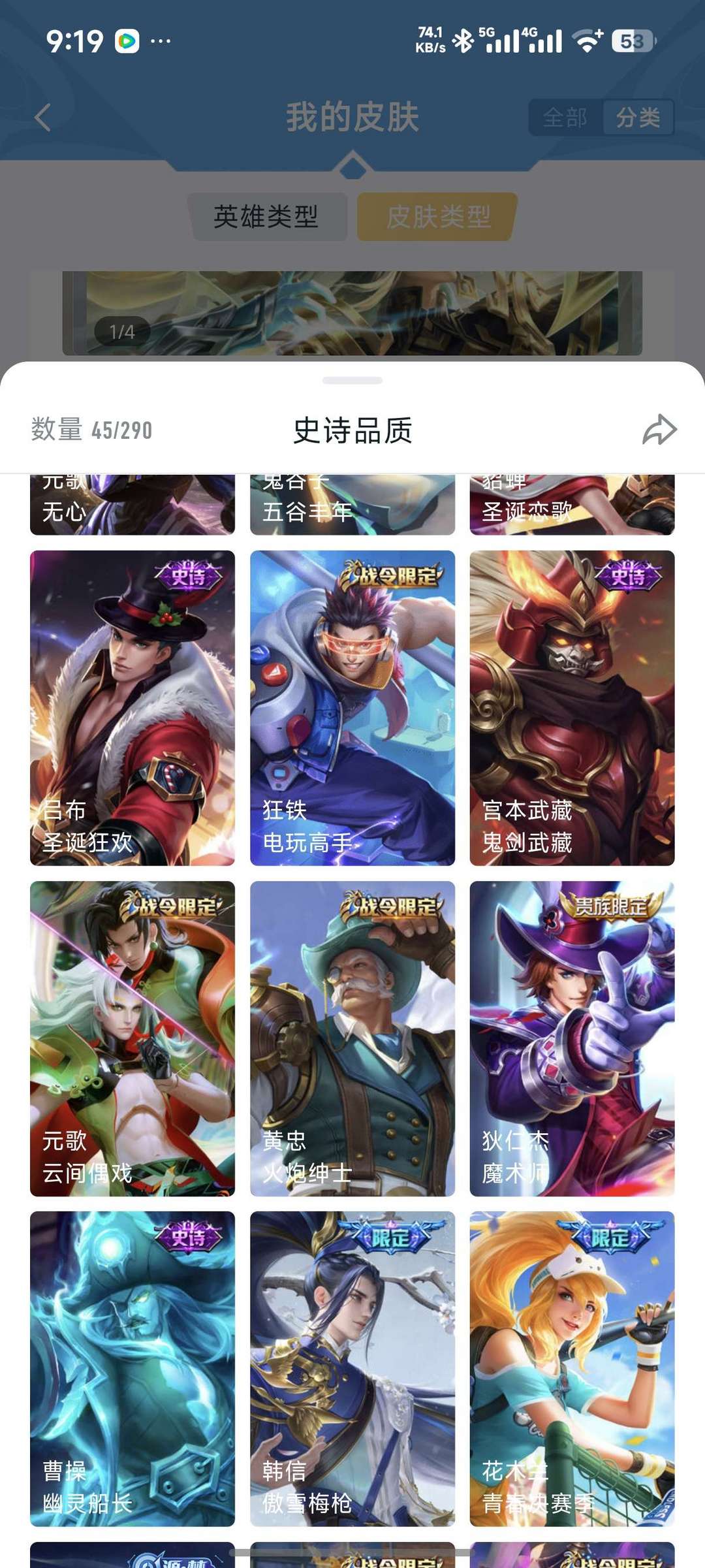Switch to the 分类 view
The image size is (705, 1568).
coord(638,118)
